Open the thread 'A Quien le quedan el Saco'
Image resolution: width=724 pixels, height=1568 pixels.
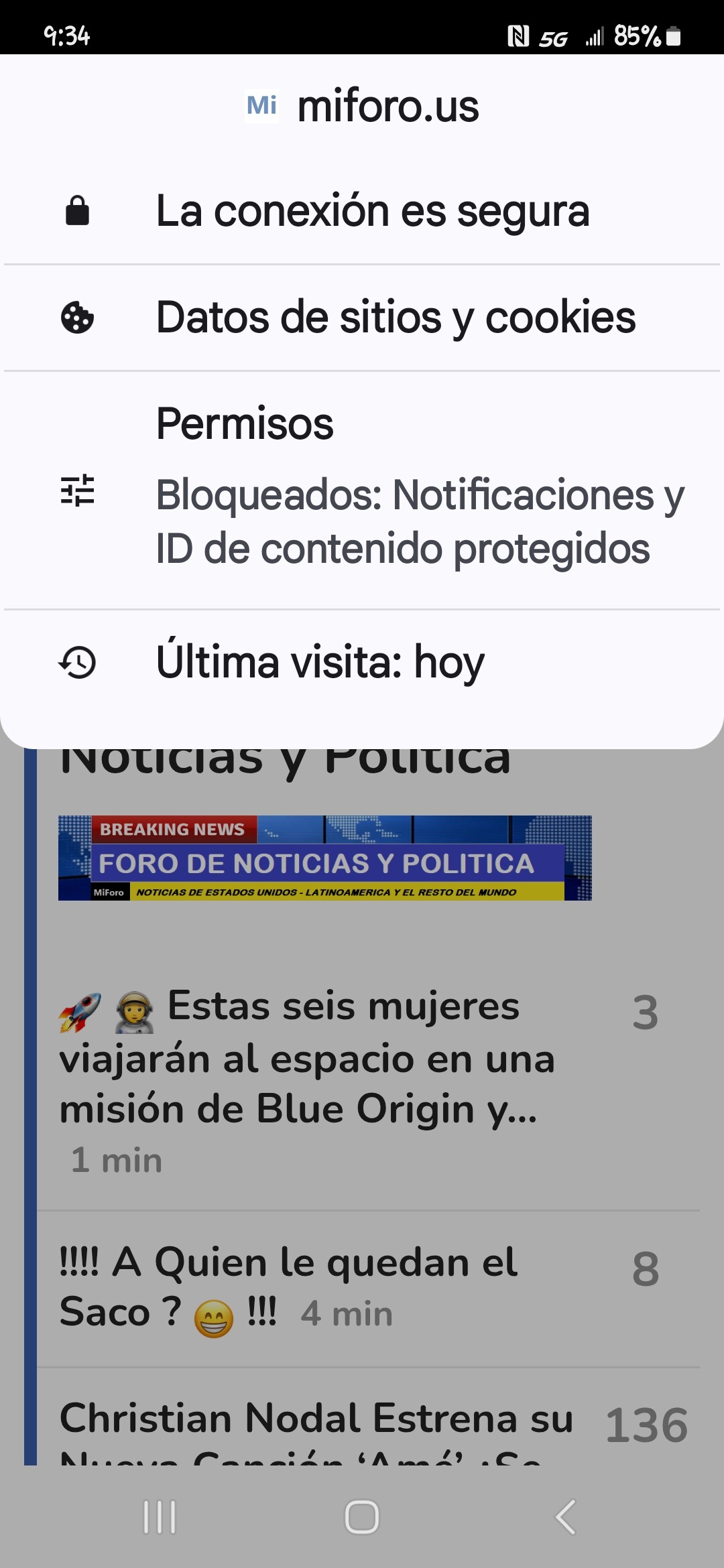tap(288, 1287)
